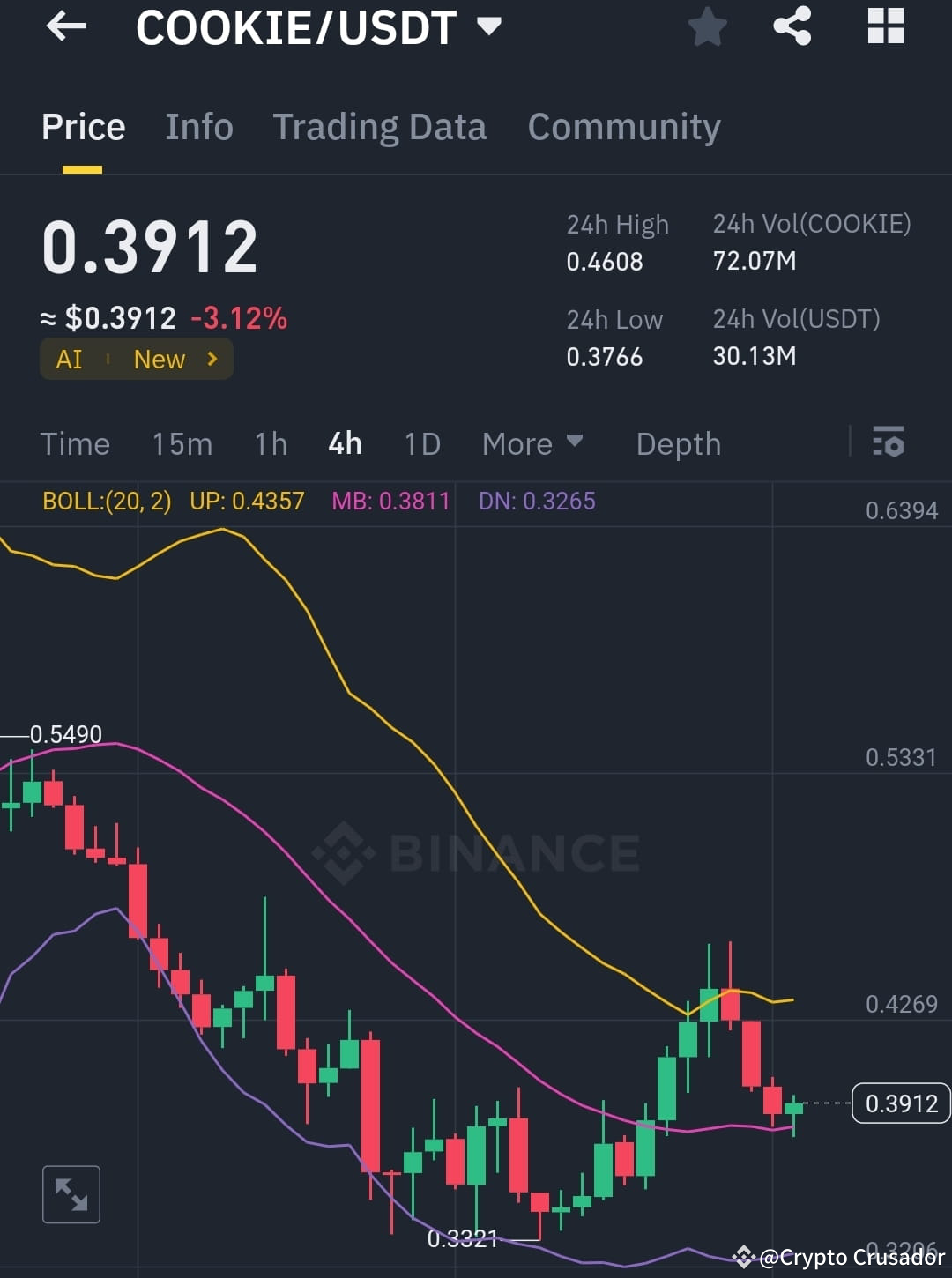Open the COOKIE/USDT pair selector dropdown
The width and height of the screenshot is (952, 1278).
click(x=487, y=26)
